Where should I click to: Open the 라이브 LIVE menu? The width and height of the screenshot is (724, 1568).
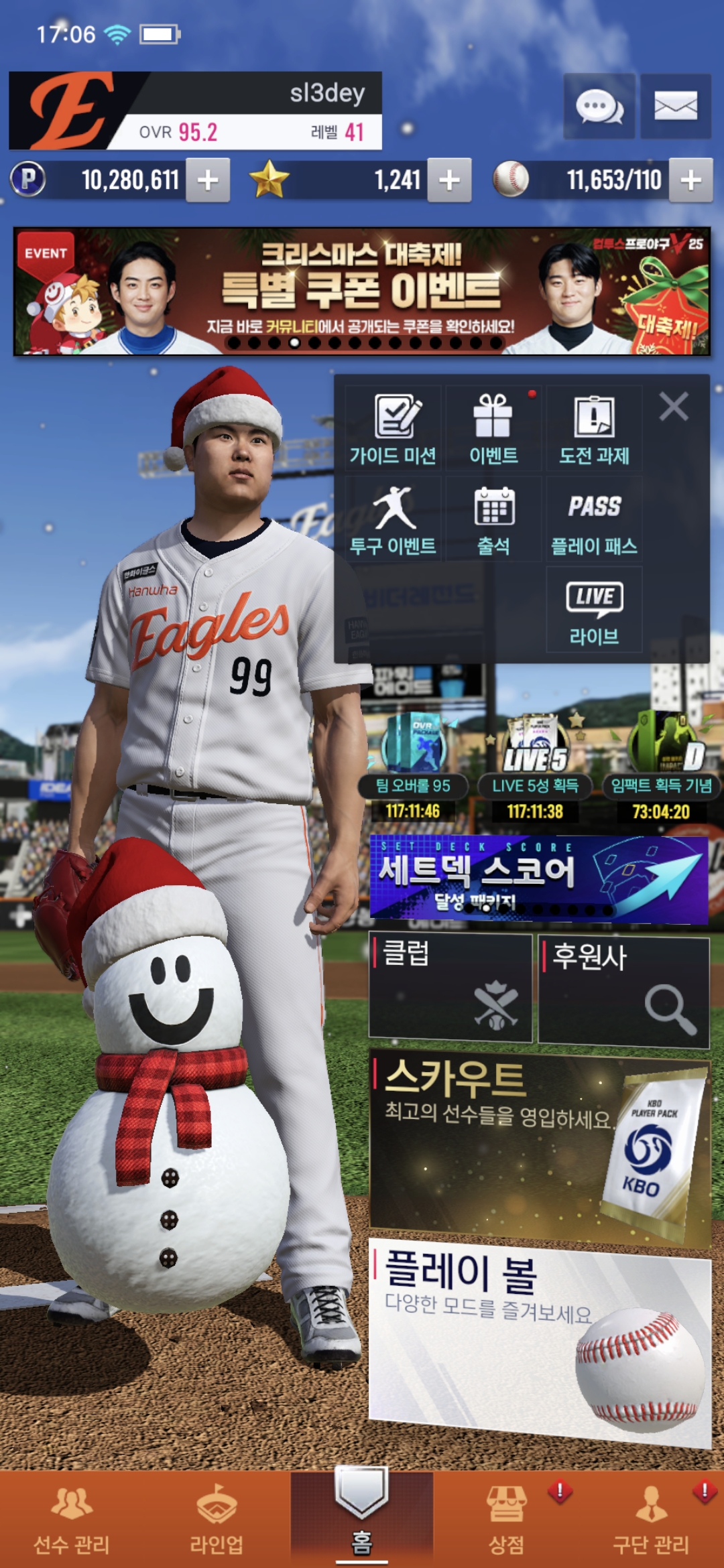pos(594,610)
